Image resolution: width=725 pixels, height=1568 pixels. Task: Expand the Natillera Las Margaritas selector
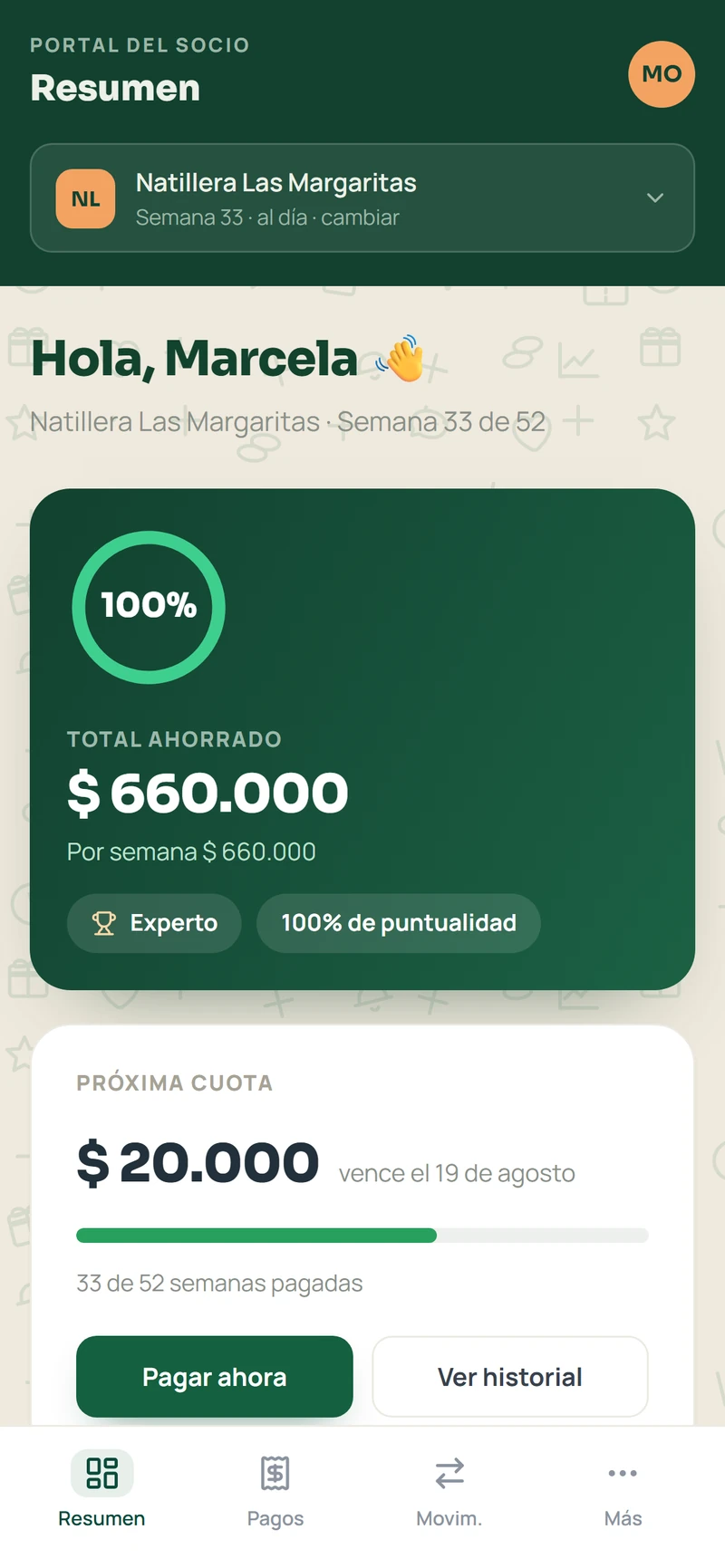[362, 197]
